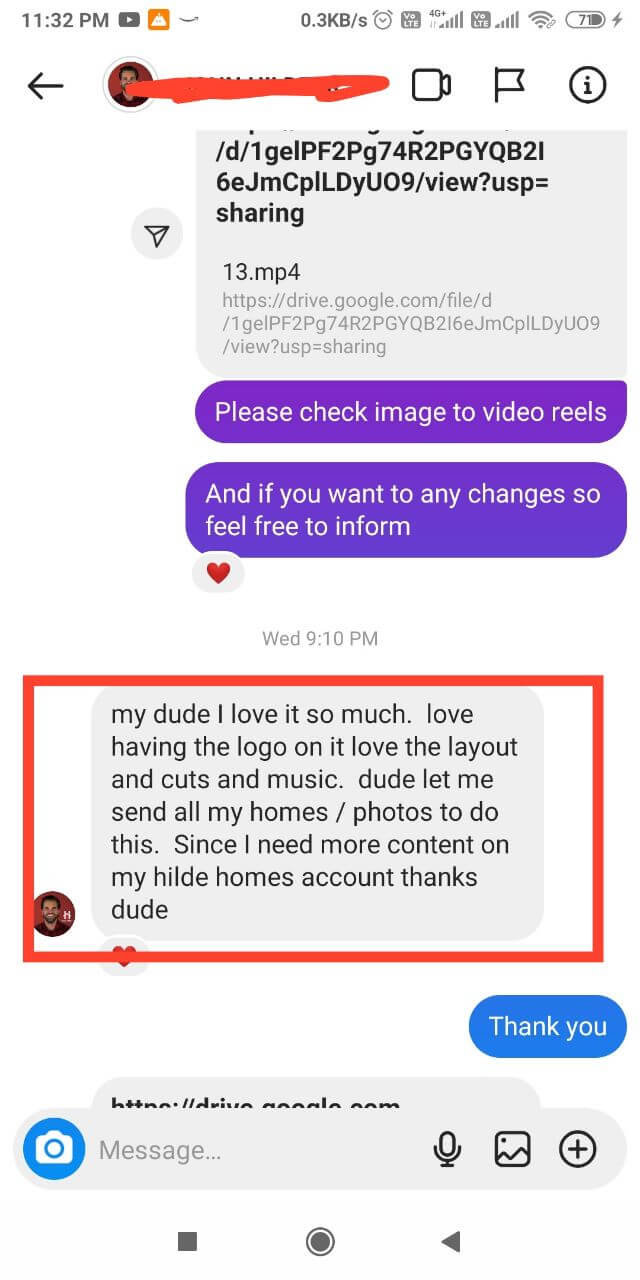The image size is (640, 1280).
Task: Open camera from message bar
Action: tap(54, 1150)
